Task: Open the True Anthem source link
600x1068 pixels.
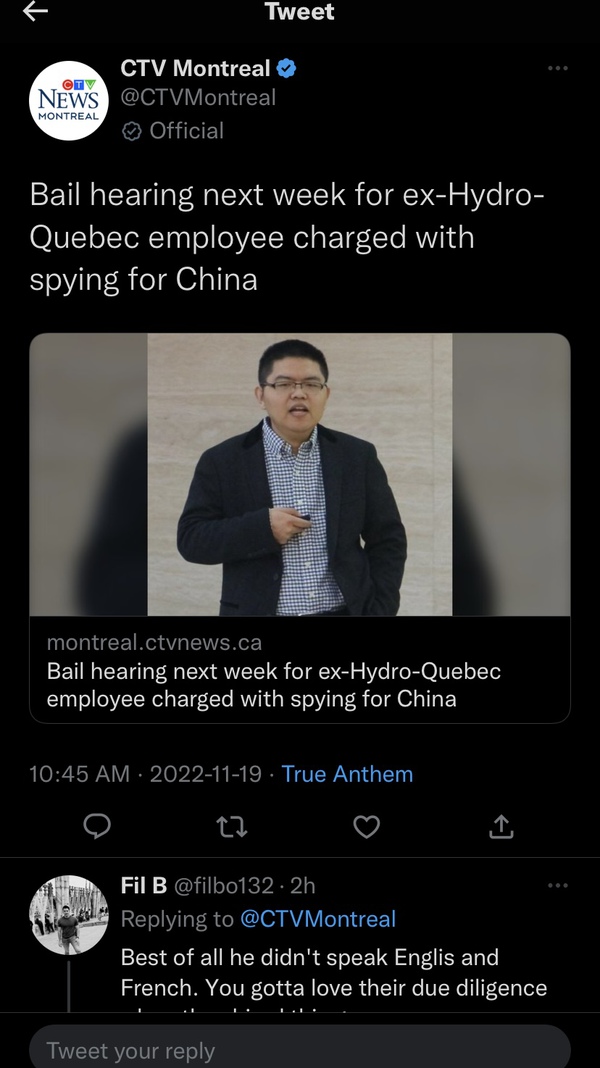Action: (347, 774)
